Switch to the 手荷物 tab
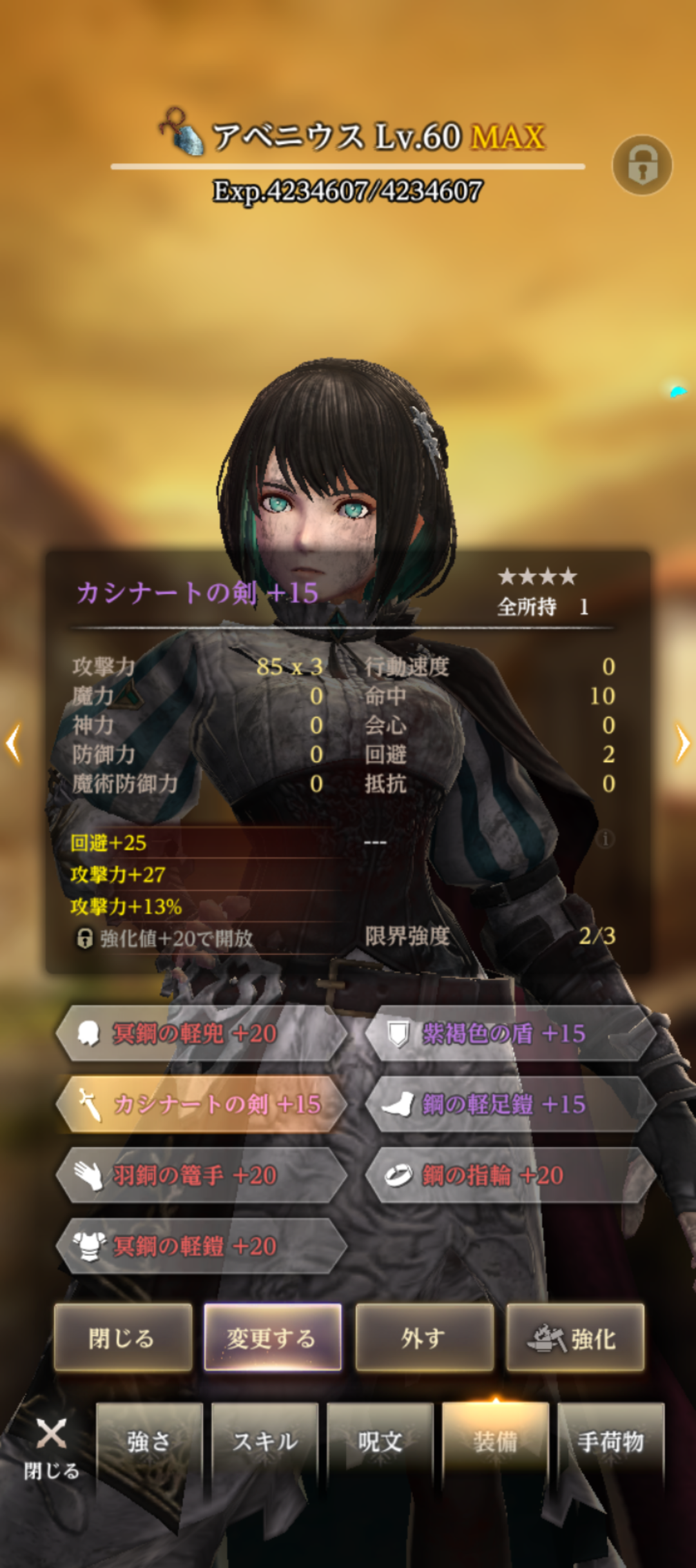696x1568 pixels. 610,1442
